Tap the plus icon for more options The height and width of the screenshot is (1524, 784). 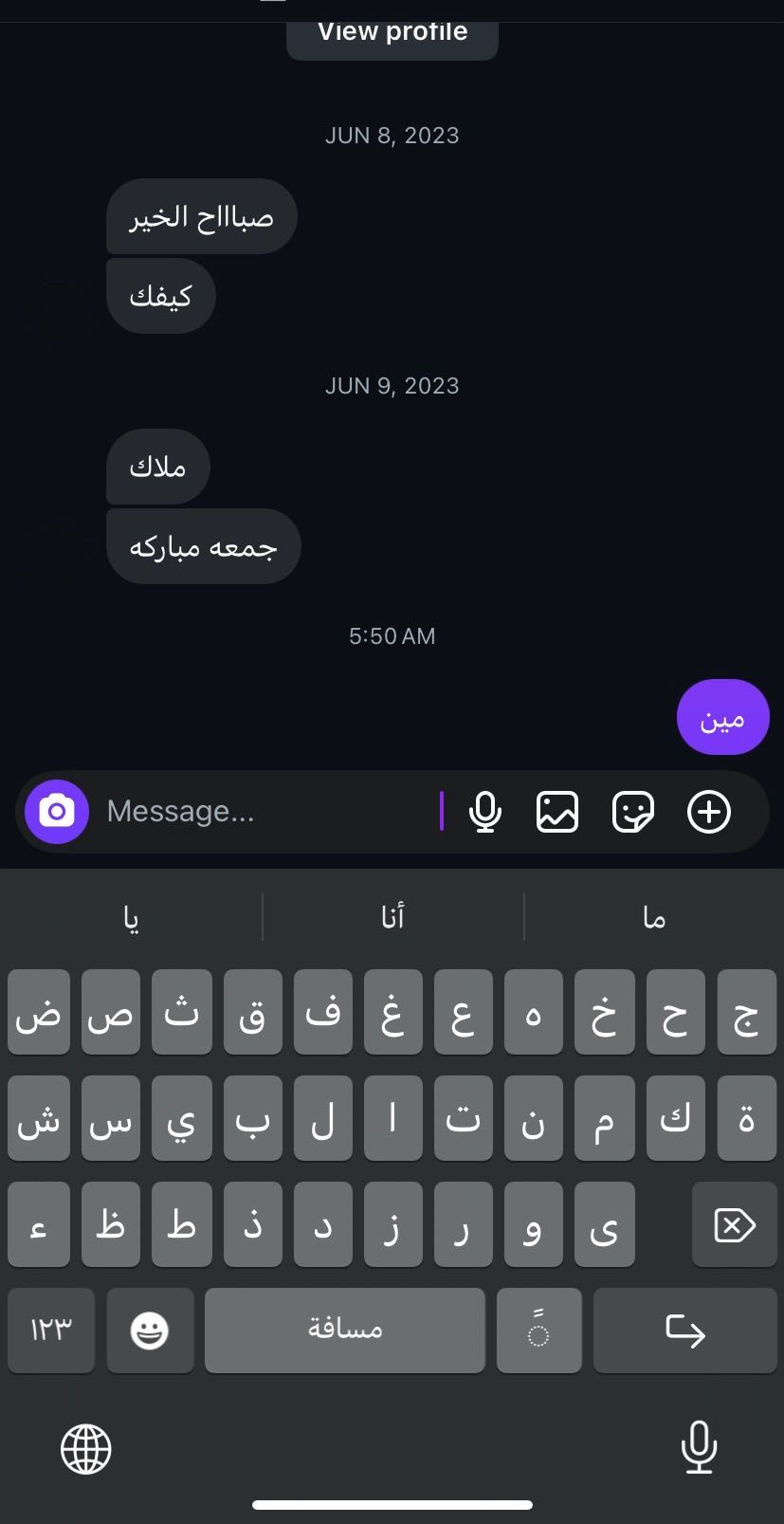coord(709,812)
